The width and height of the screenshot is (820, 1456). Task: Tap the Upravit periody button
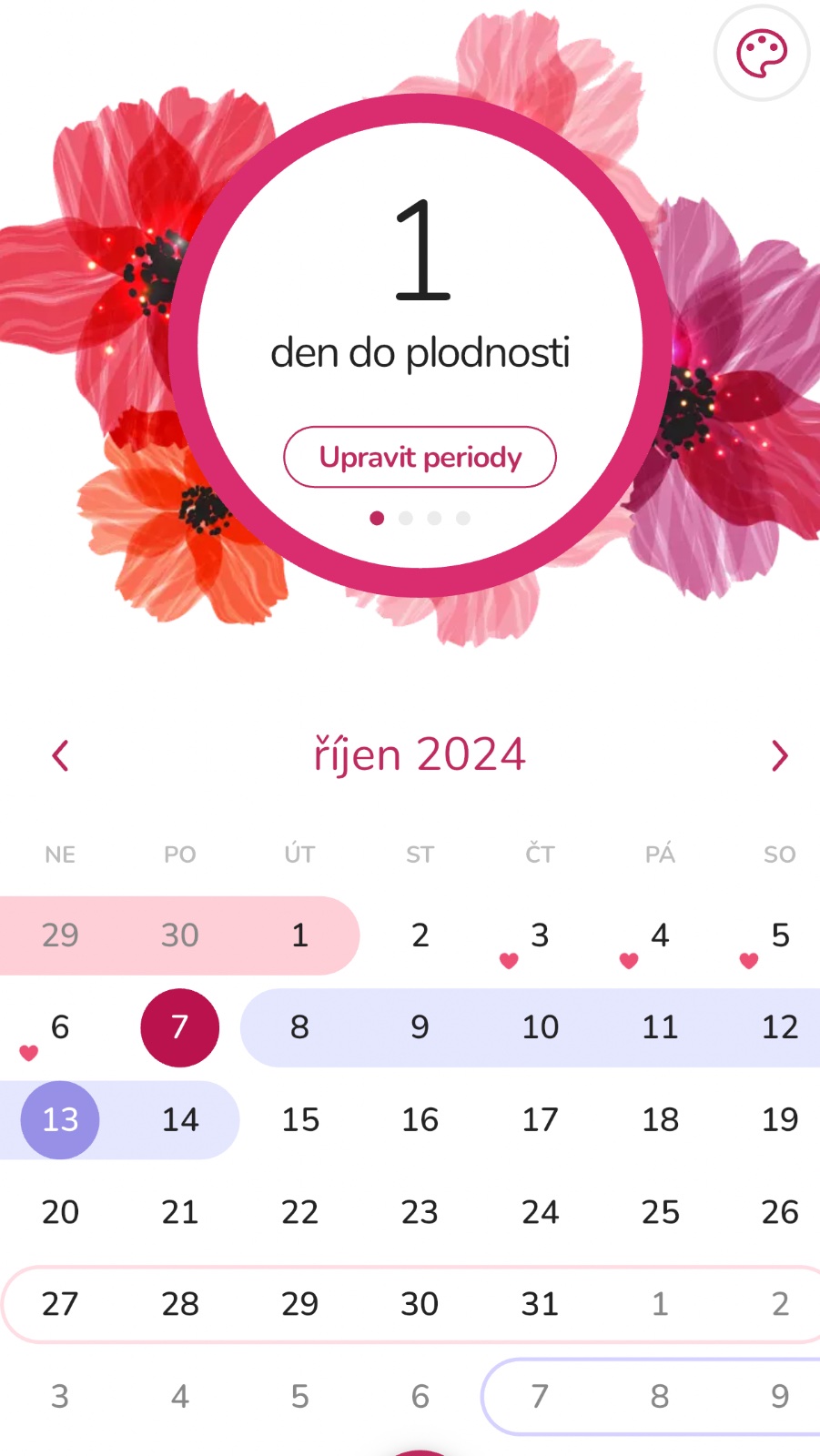click(x=420, y=457)
